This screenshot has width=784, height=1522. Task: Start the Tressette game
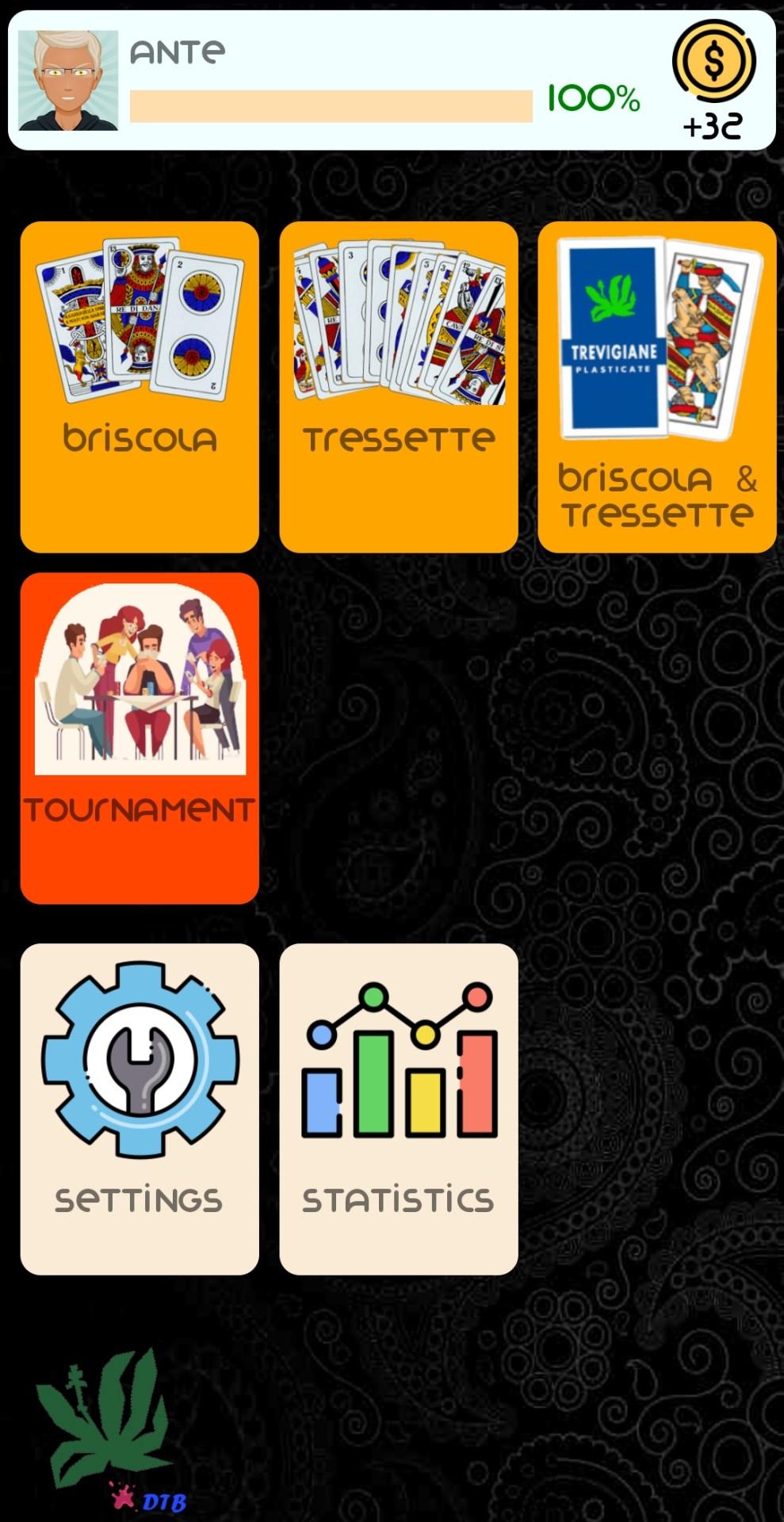coord(399,387)
